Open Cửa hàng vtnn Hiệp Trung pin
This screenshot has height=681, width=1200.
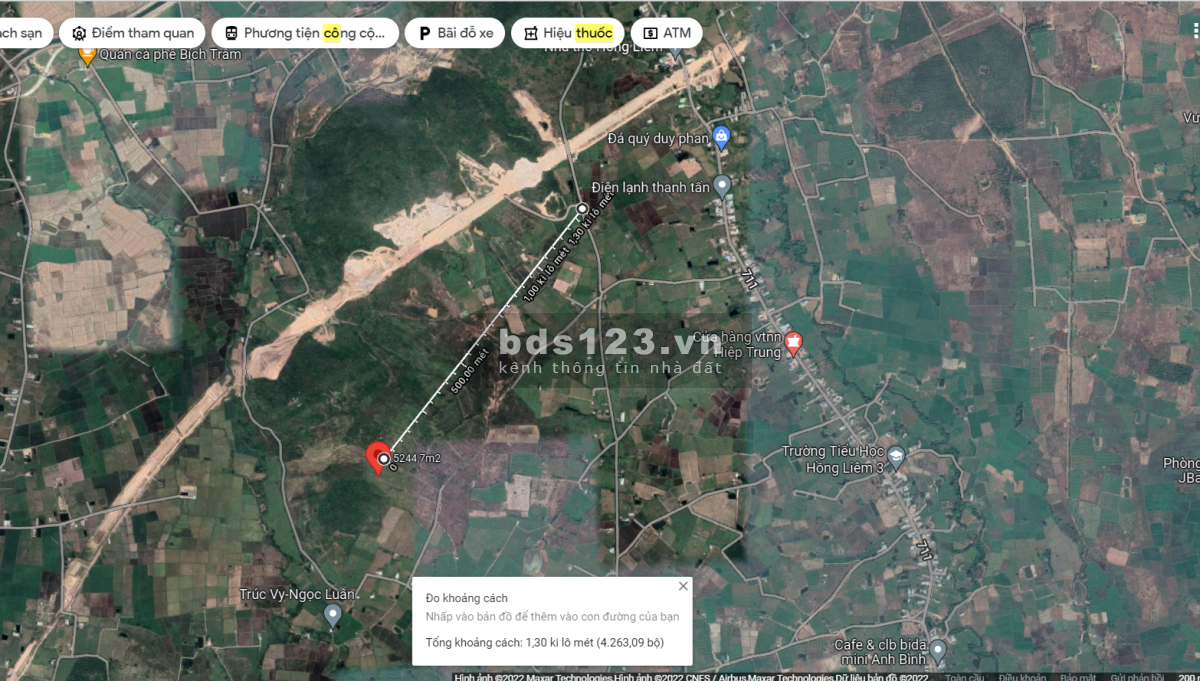coord(794,344)
